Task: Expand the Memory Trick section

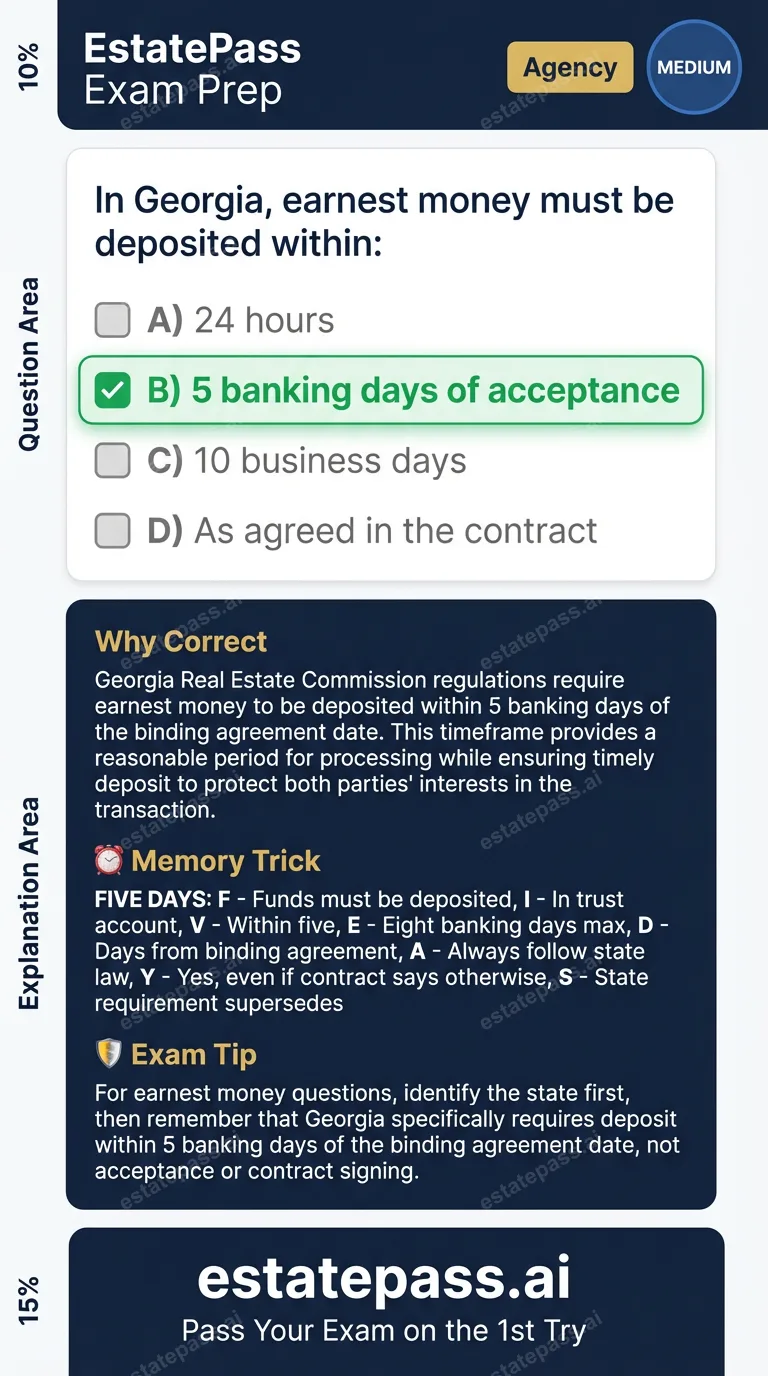Action: tap(229, 860)
